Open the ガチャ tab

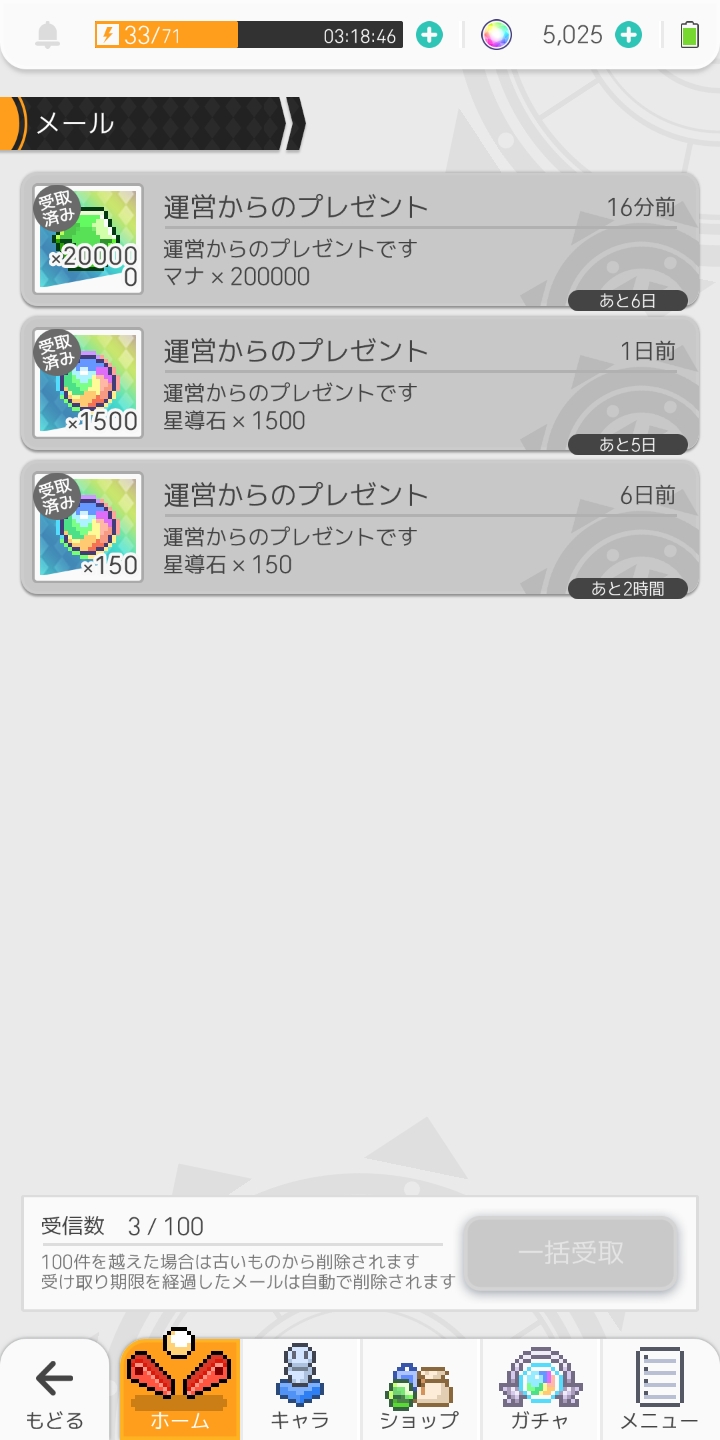pyautogui.click(x=540, y=1391)
